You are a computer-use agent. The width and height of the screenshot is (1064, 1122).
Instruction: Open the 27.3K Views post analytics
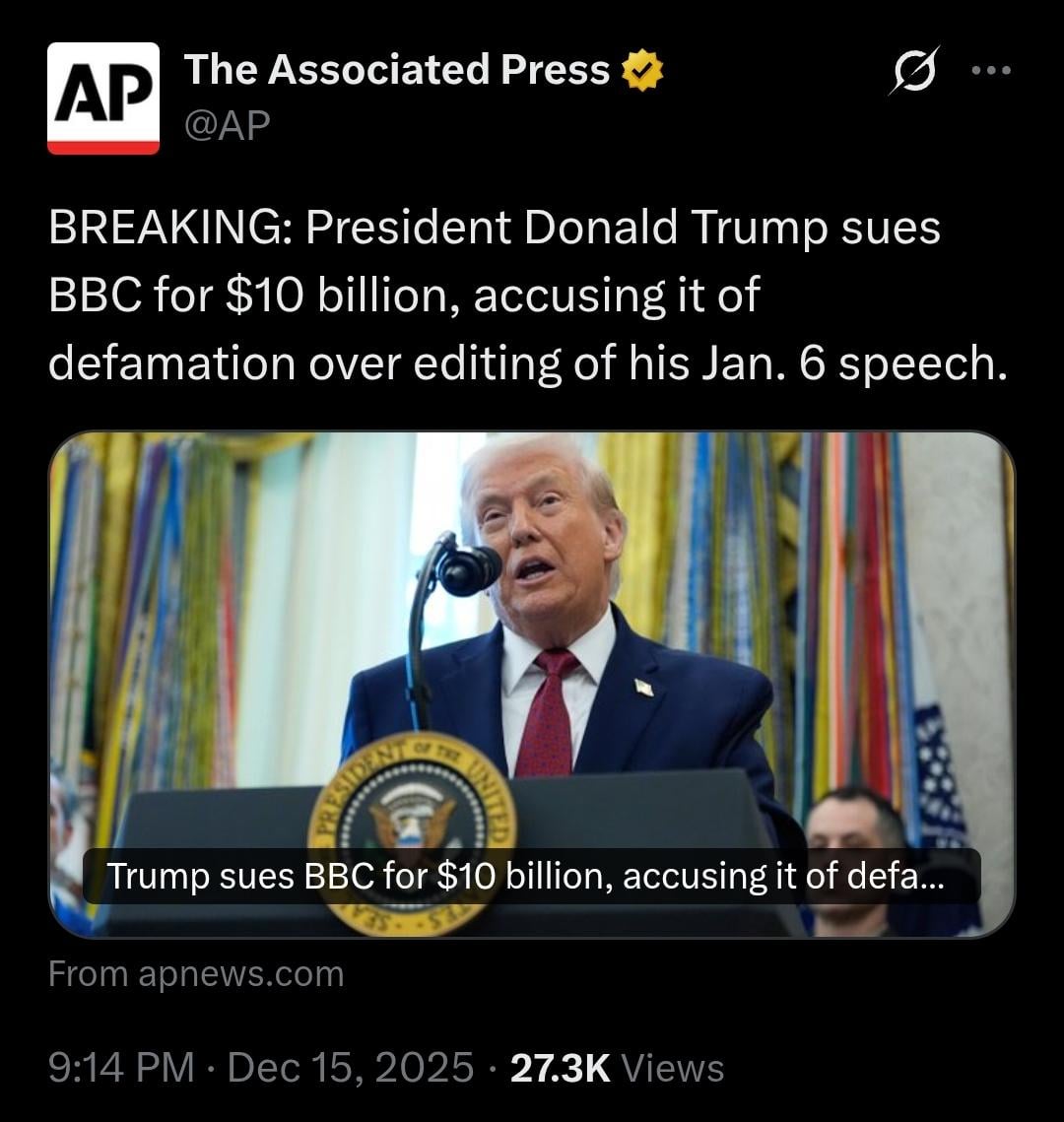[x=617, y=1068]
